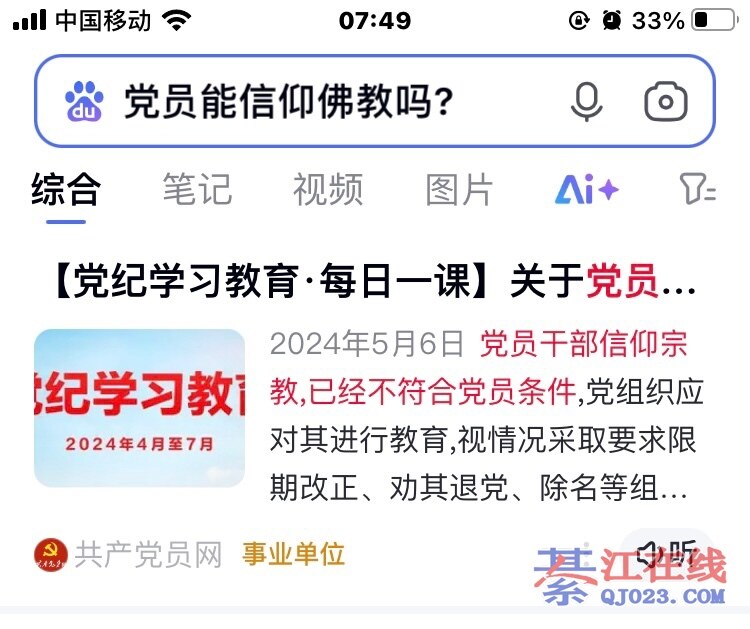This screenshot has width=750, height=629.
Task: Listen to the result with the 听 button
Action: click(670, 553)
